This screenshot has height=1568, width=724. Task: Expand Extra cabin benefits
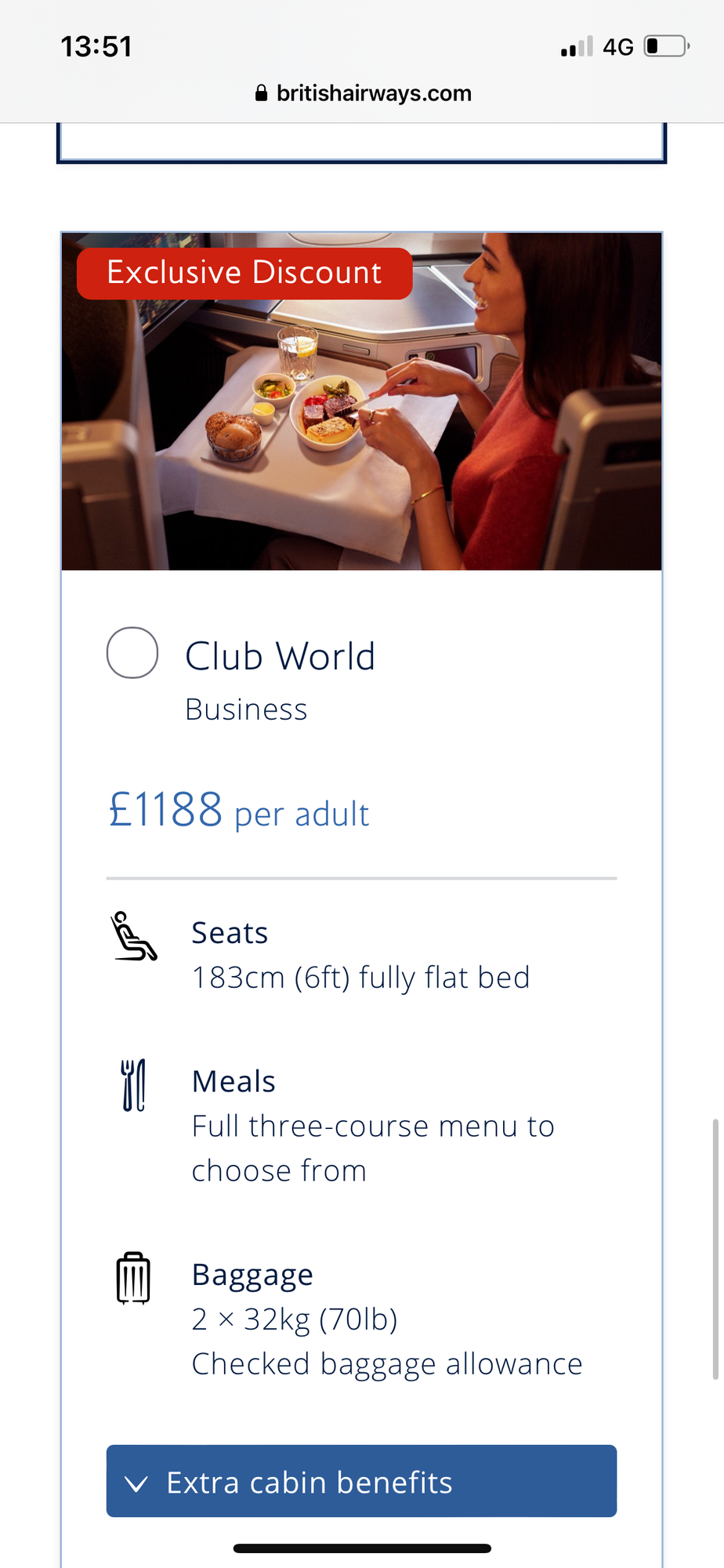pos(361,1481)
